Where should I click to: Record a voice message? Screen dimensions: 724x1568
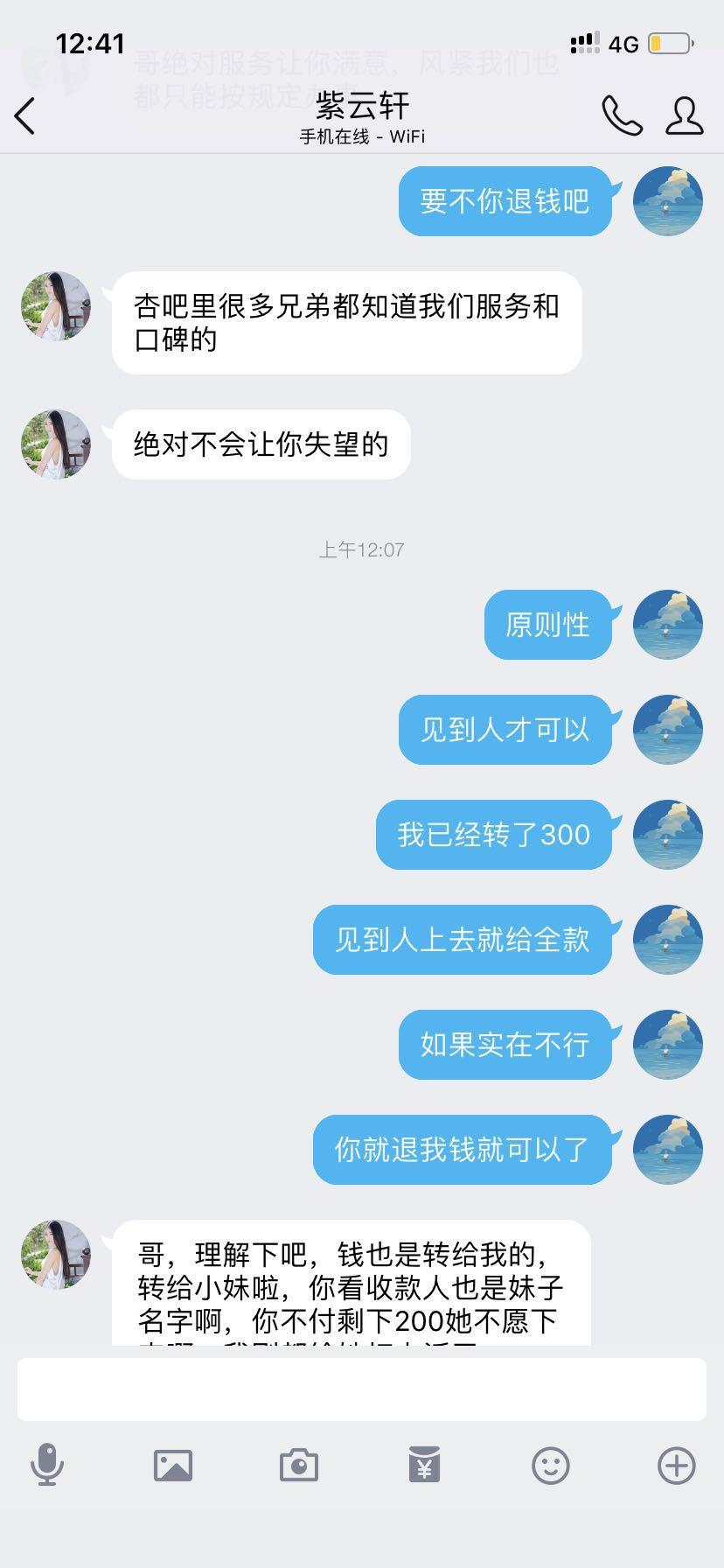[x=47, y=1465]
